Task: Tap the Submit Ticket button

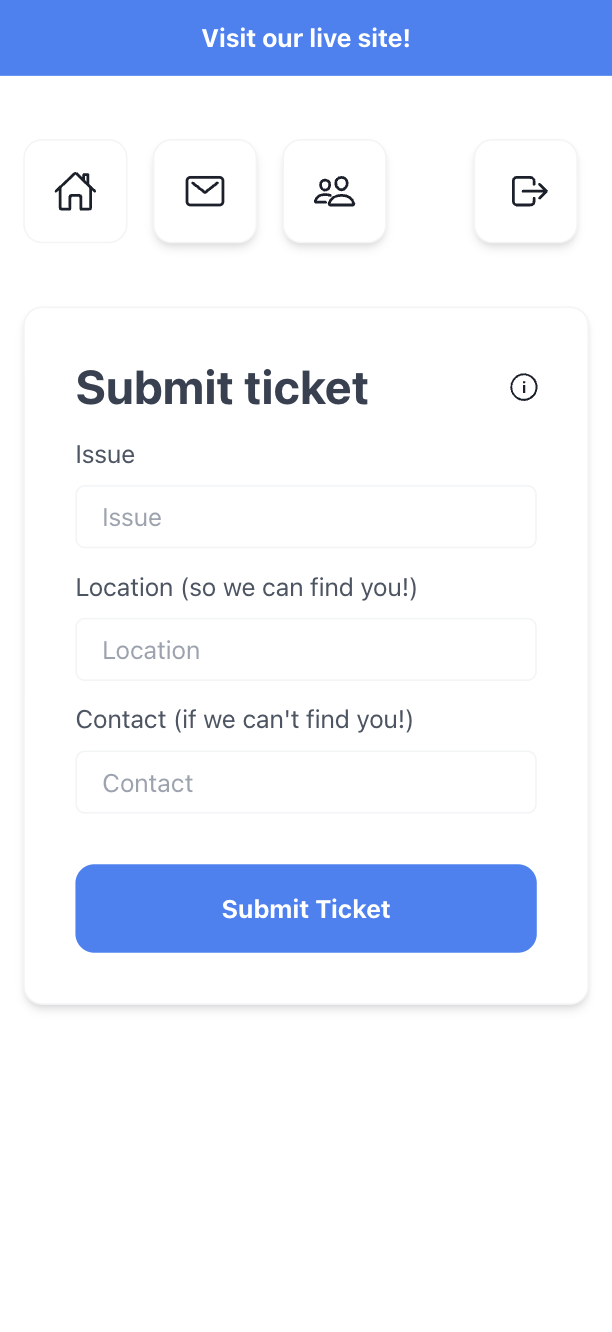Action: (306, 908)
